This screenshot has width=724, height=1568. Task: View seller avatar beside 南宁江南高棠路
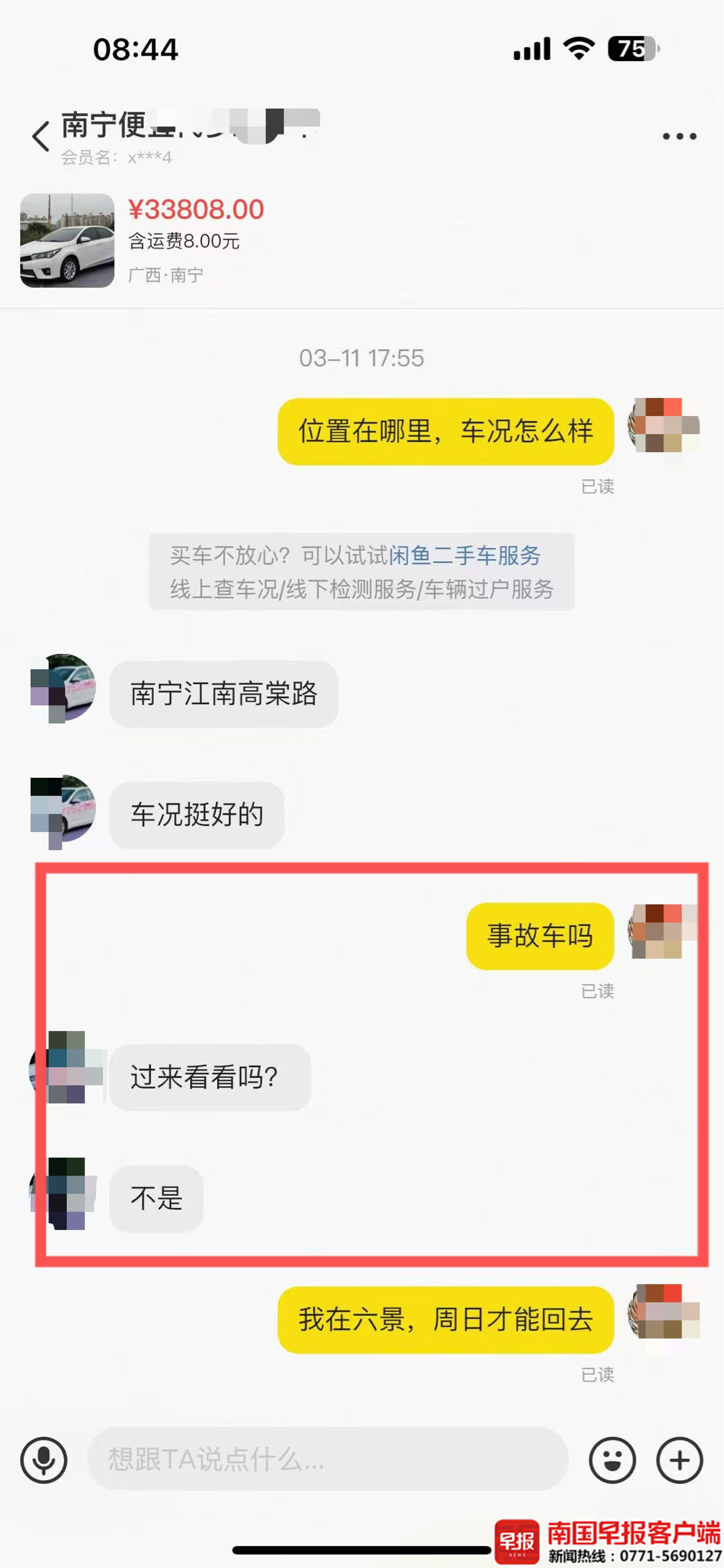click(64, 688)
